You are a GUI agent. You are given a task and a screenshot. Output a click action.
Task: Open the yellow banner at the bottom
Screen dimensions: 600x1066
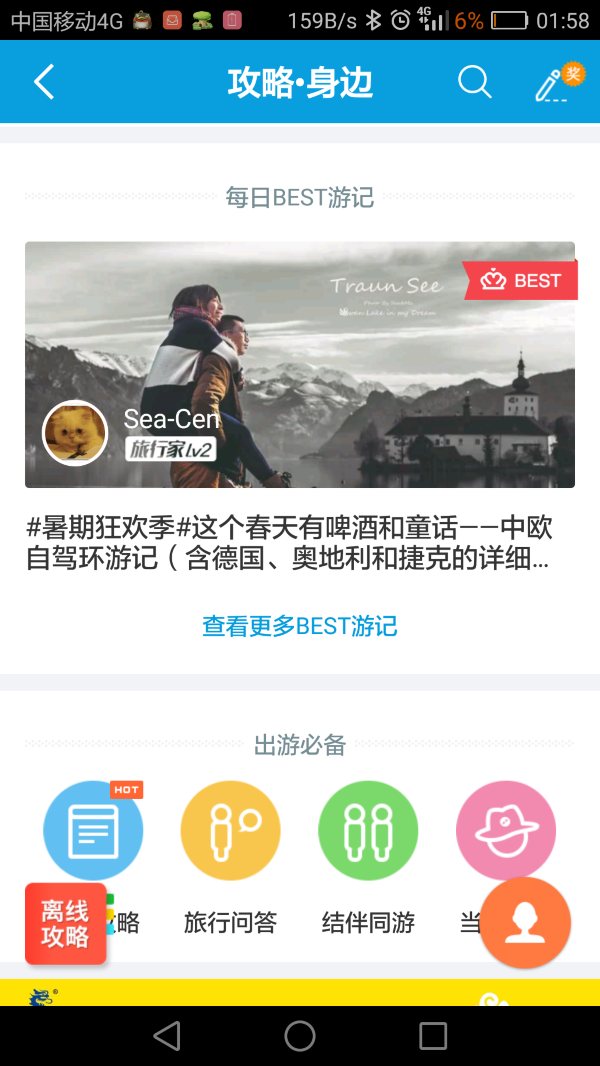(x=300, y=993)
